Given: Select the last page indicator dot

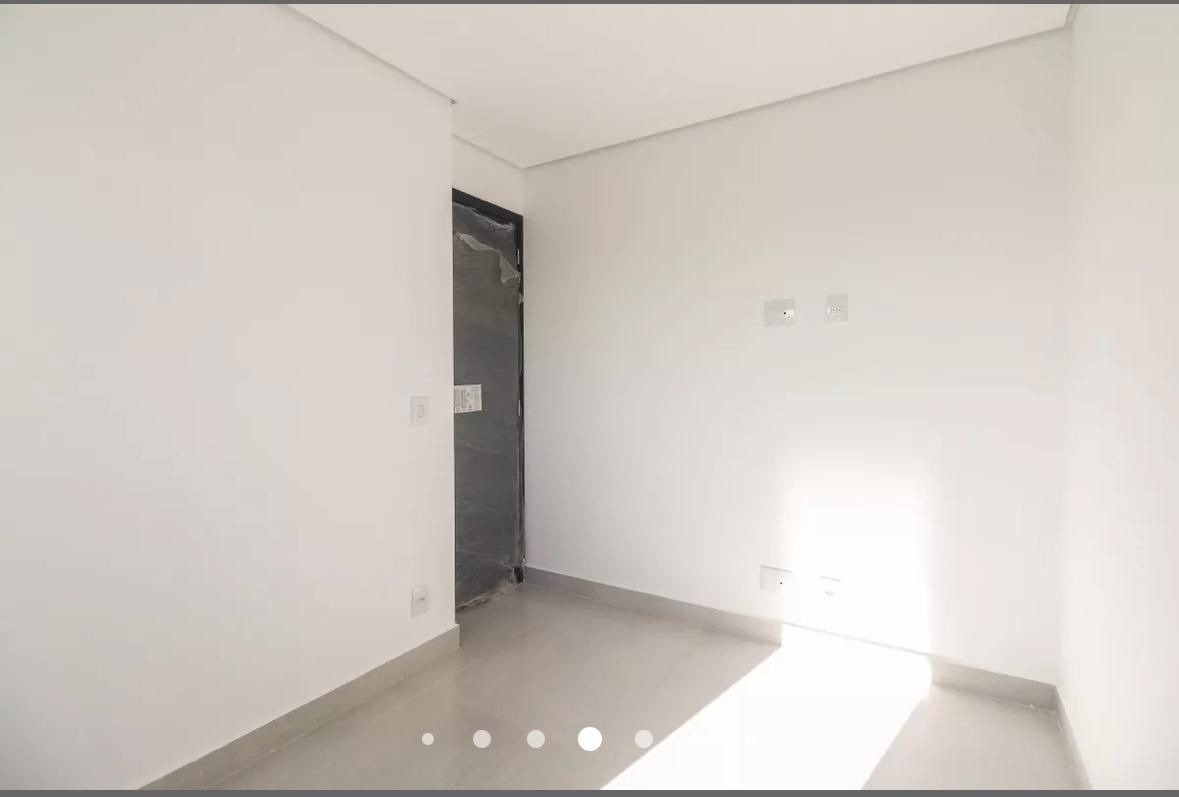Looking at the screenshot, I should (x=644, y=739).
